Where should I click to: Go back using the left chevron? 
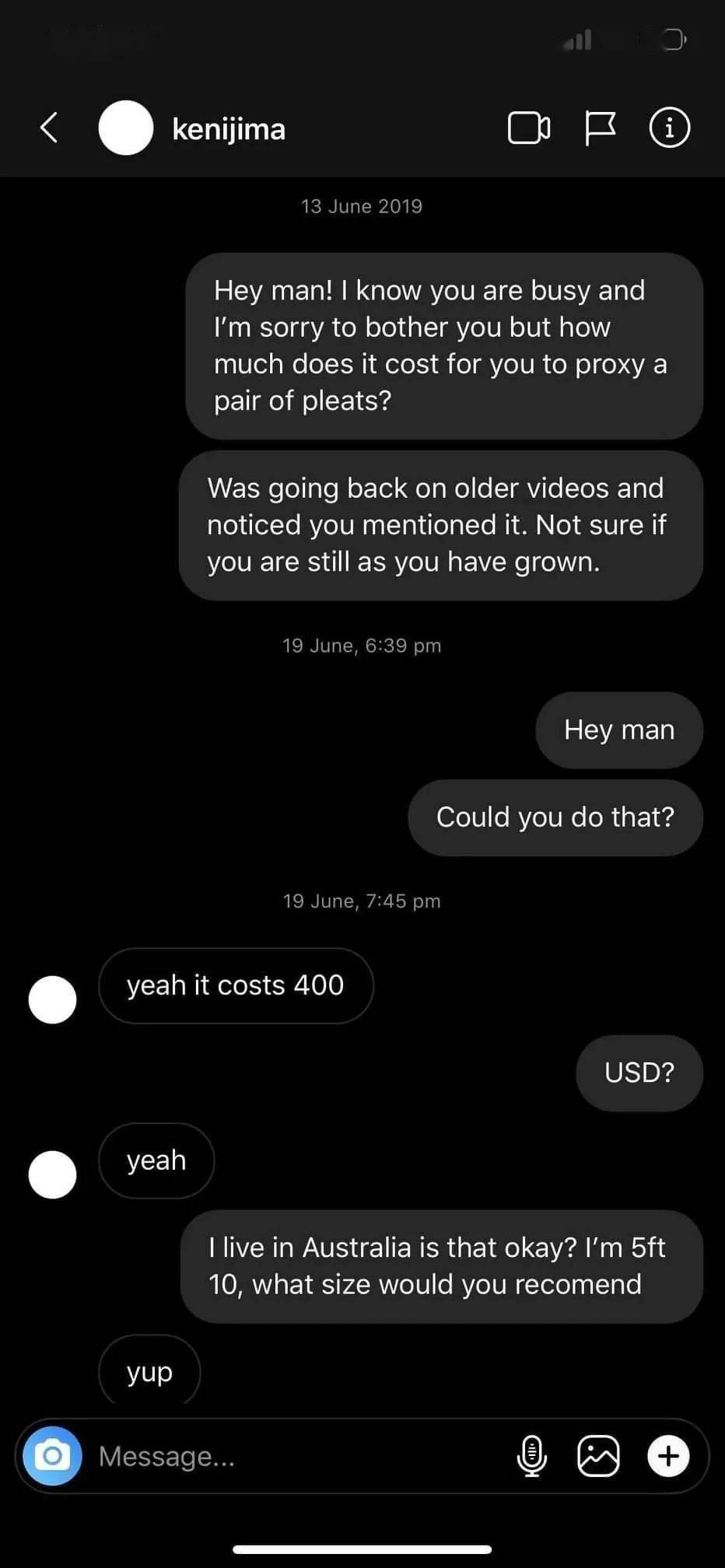48,128
